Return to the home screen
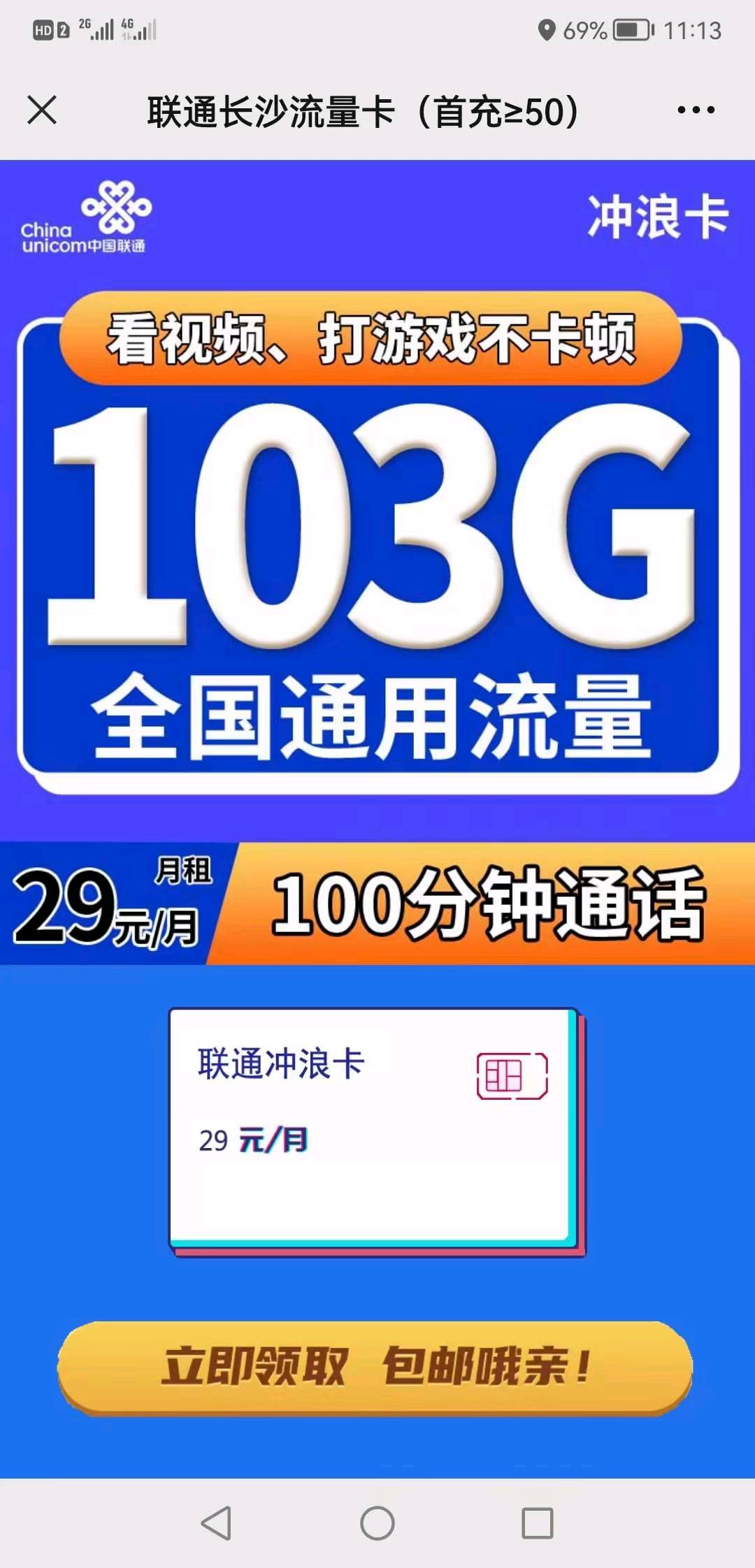Viewport: 755px width, 1568px height. (377, 1523)
